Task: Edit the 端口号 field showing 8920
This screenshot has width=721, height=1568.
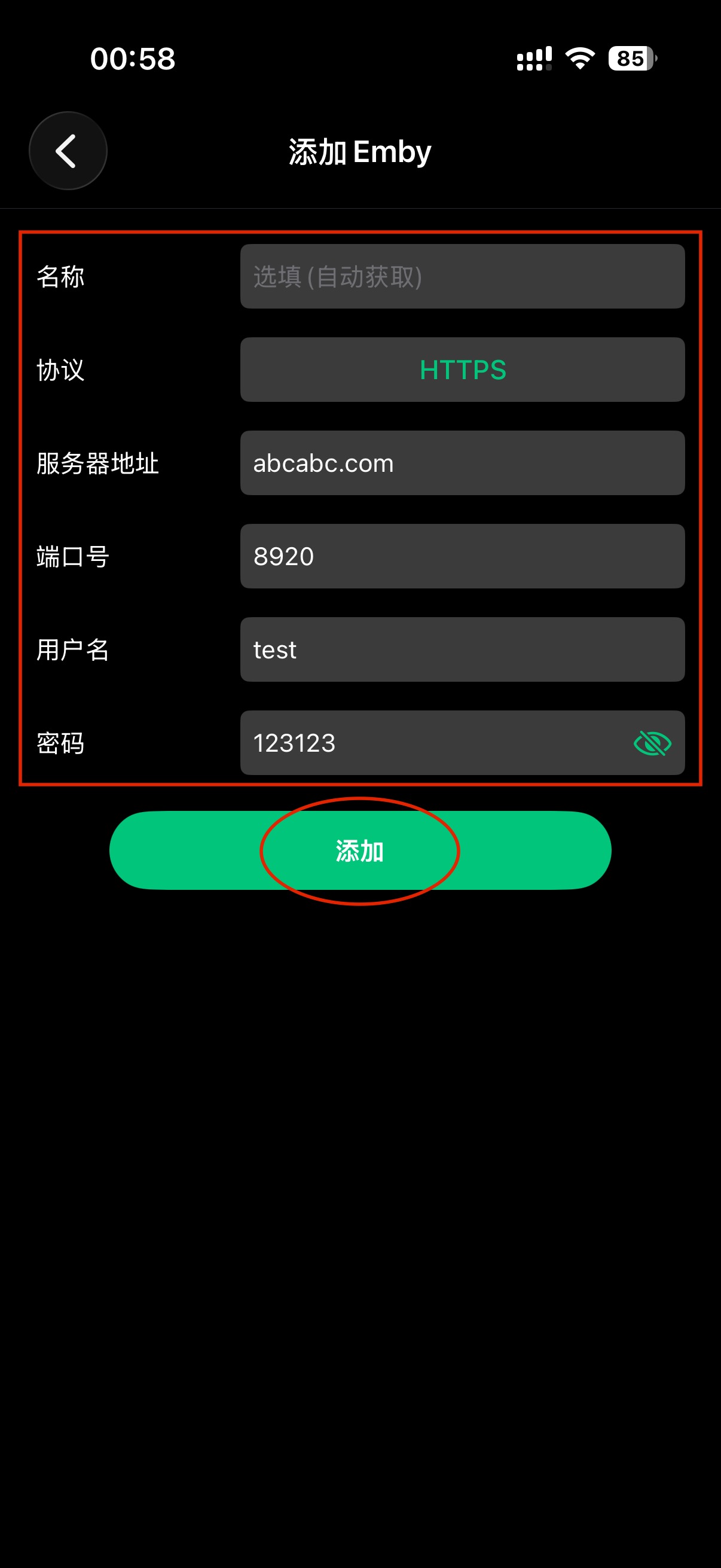Action: coord(462,556)
